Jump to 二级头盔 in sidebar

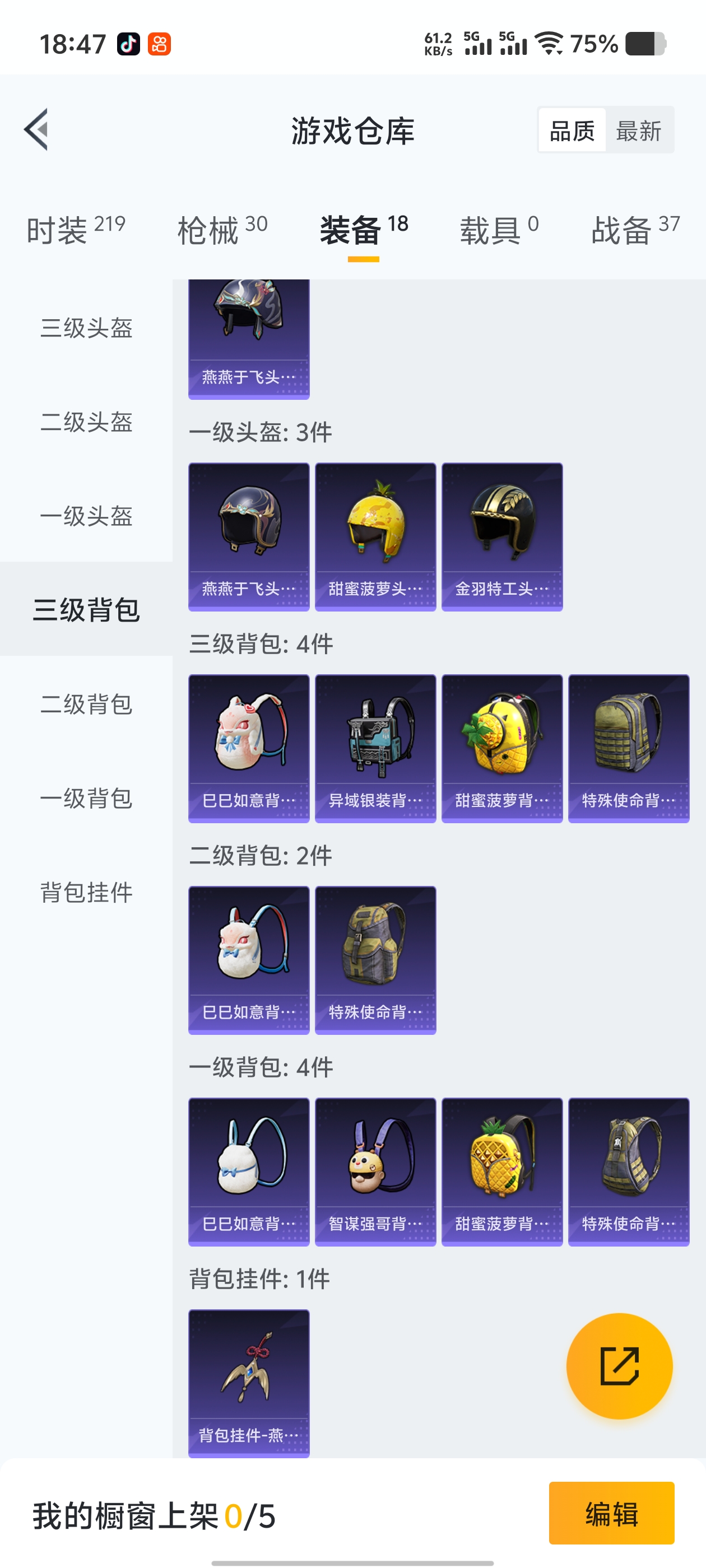coord(86,422)
